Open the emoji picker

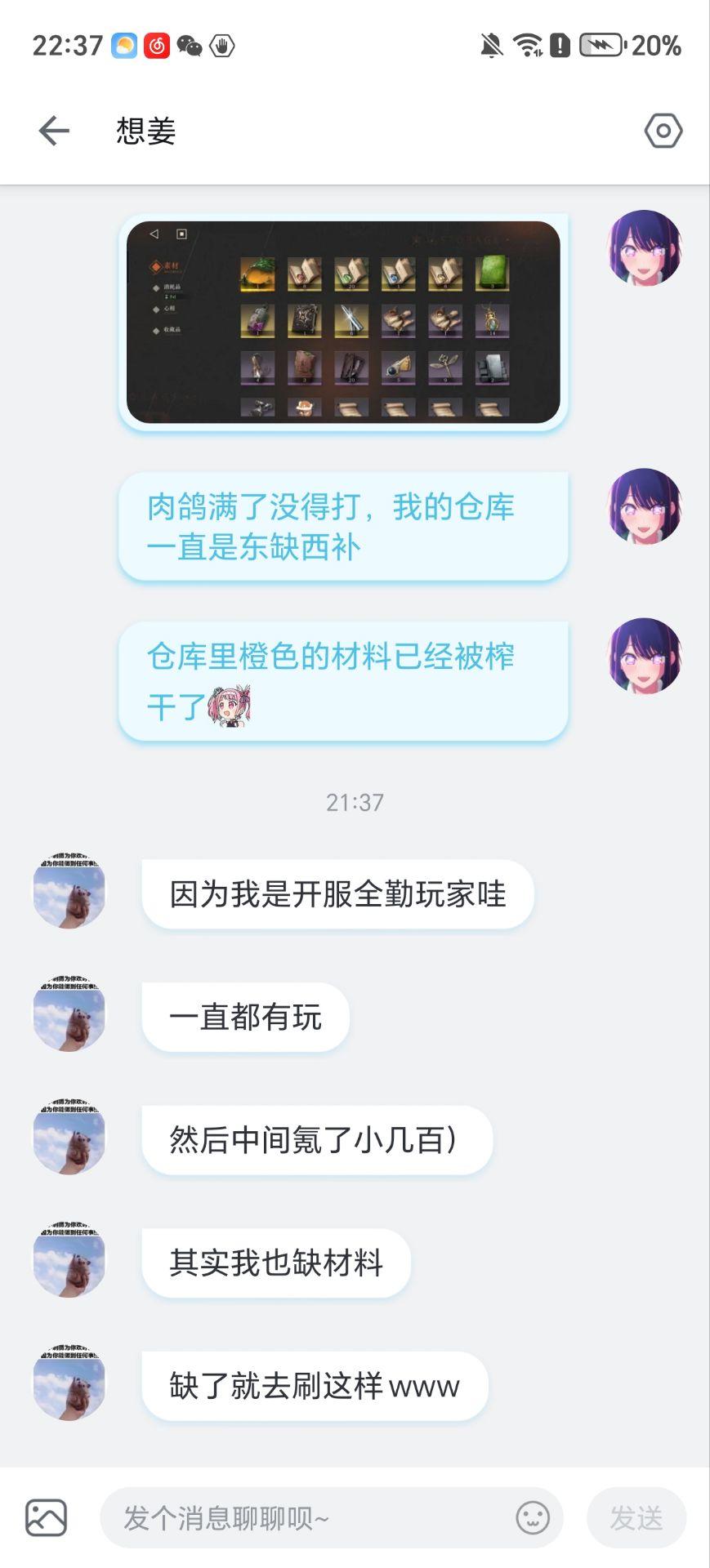pos(533,1518)
